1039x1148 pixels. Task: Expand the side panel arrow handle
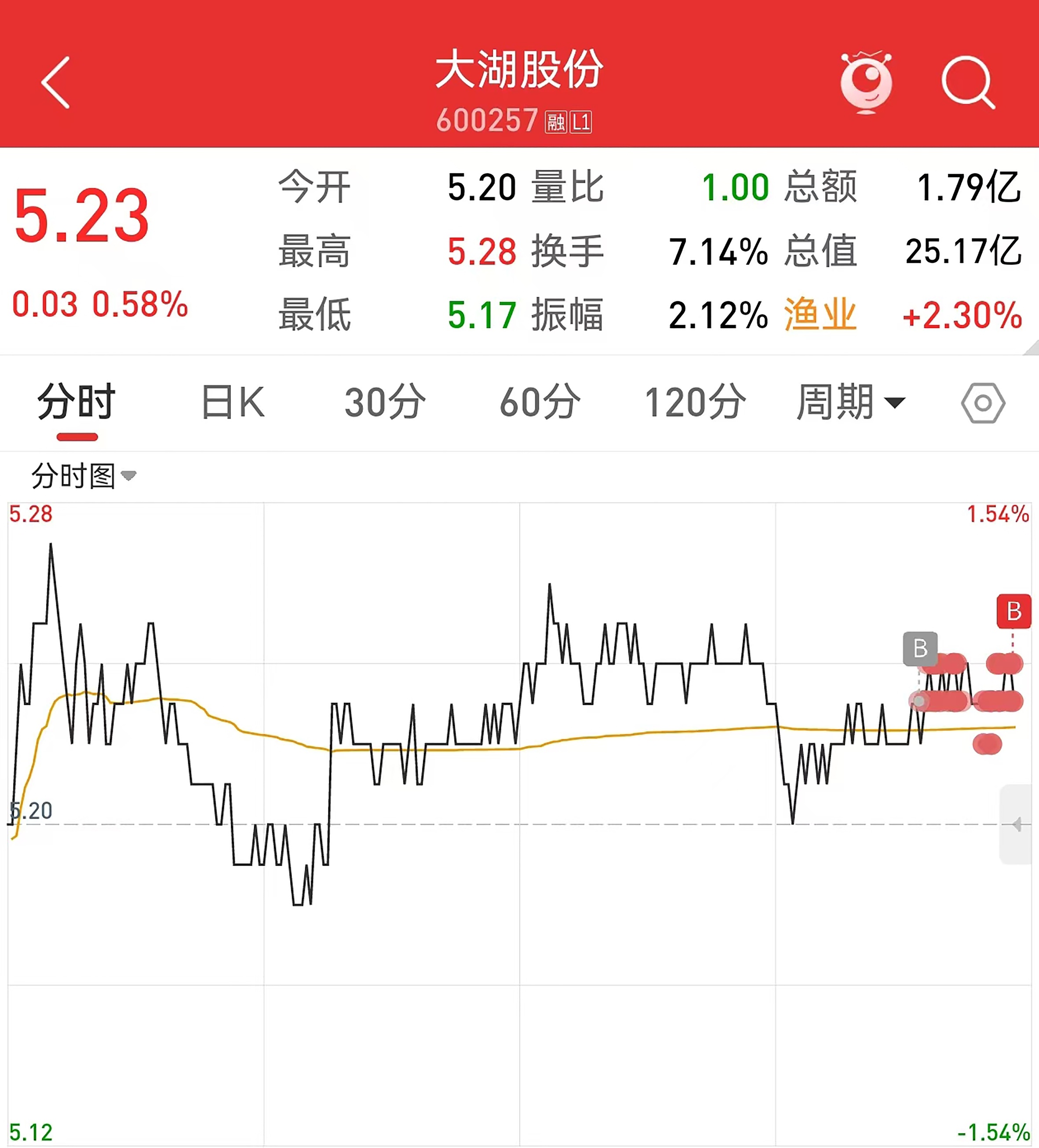1017,824
